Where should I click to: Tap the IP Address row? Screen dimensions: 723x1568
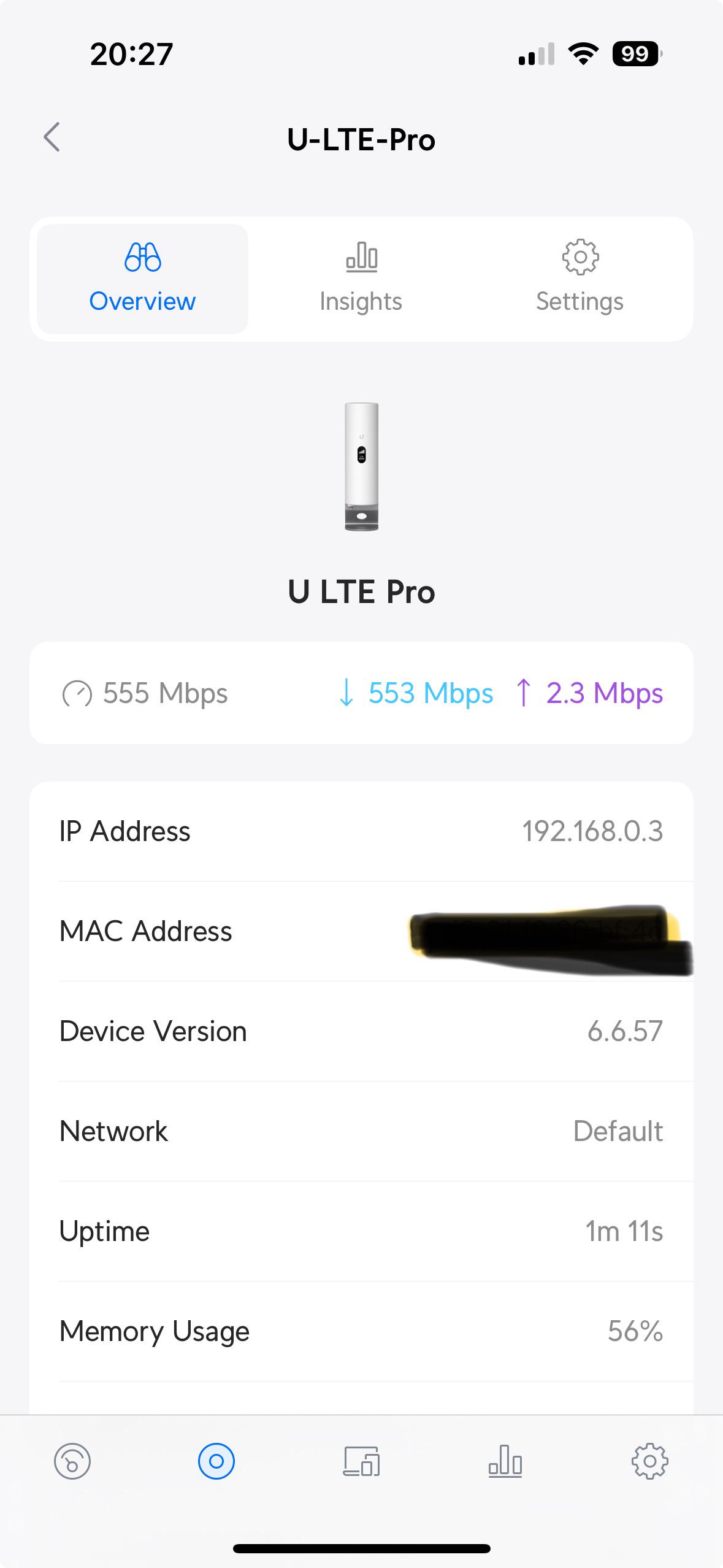[361, 831]
